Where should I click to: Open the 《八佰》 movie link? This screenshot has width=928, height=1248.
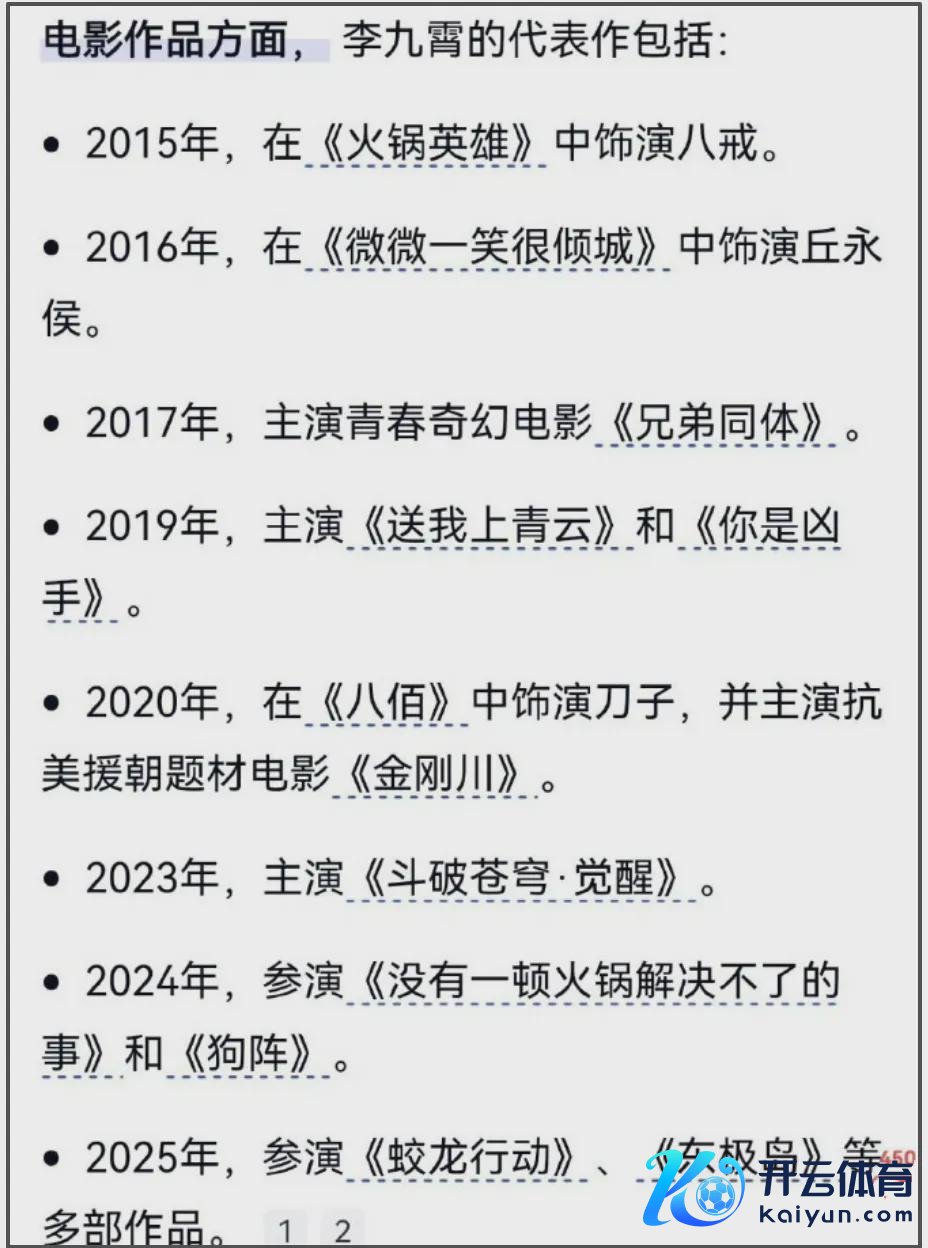point(385,703)
